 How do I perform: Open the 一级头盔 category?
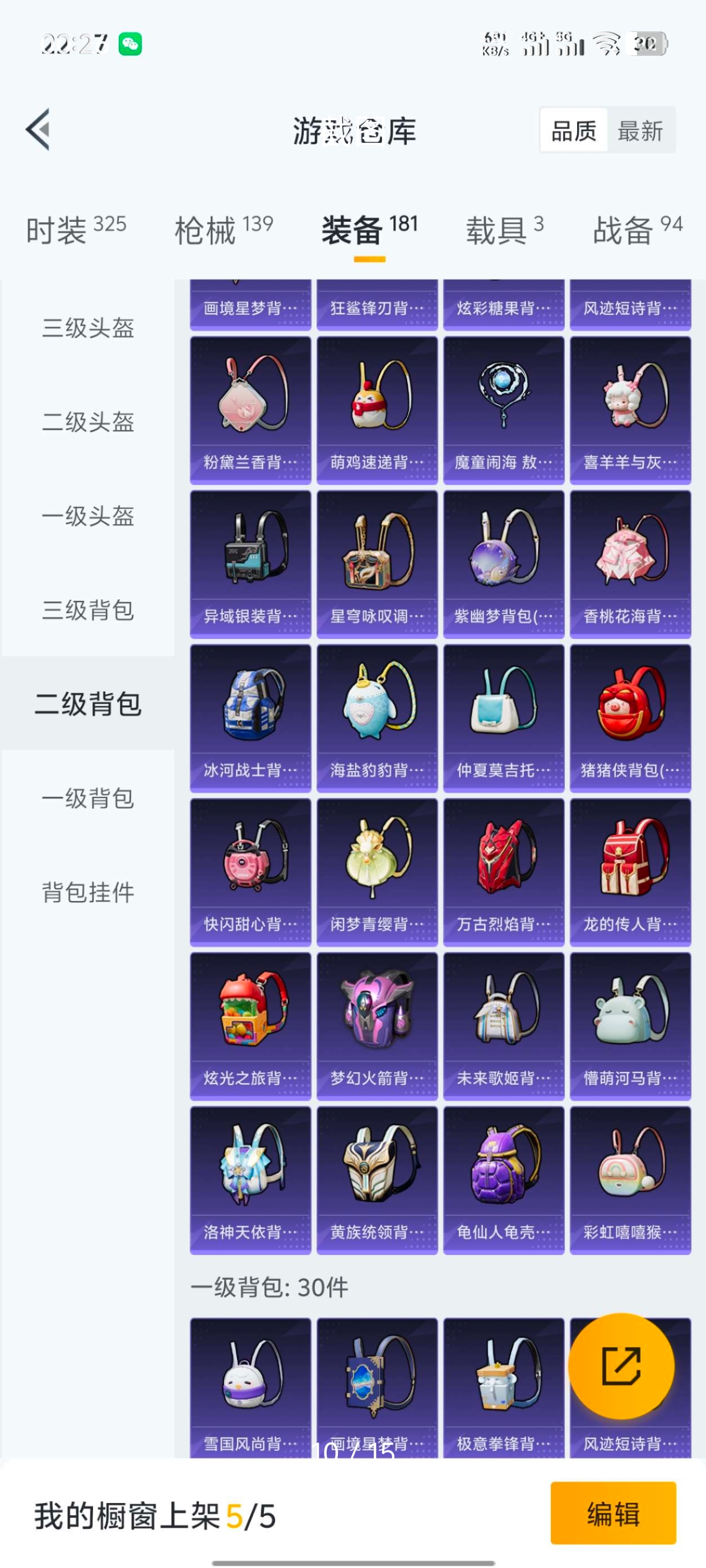[88, 516]
